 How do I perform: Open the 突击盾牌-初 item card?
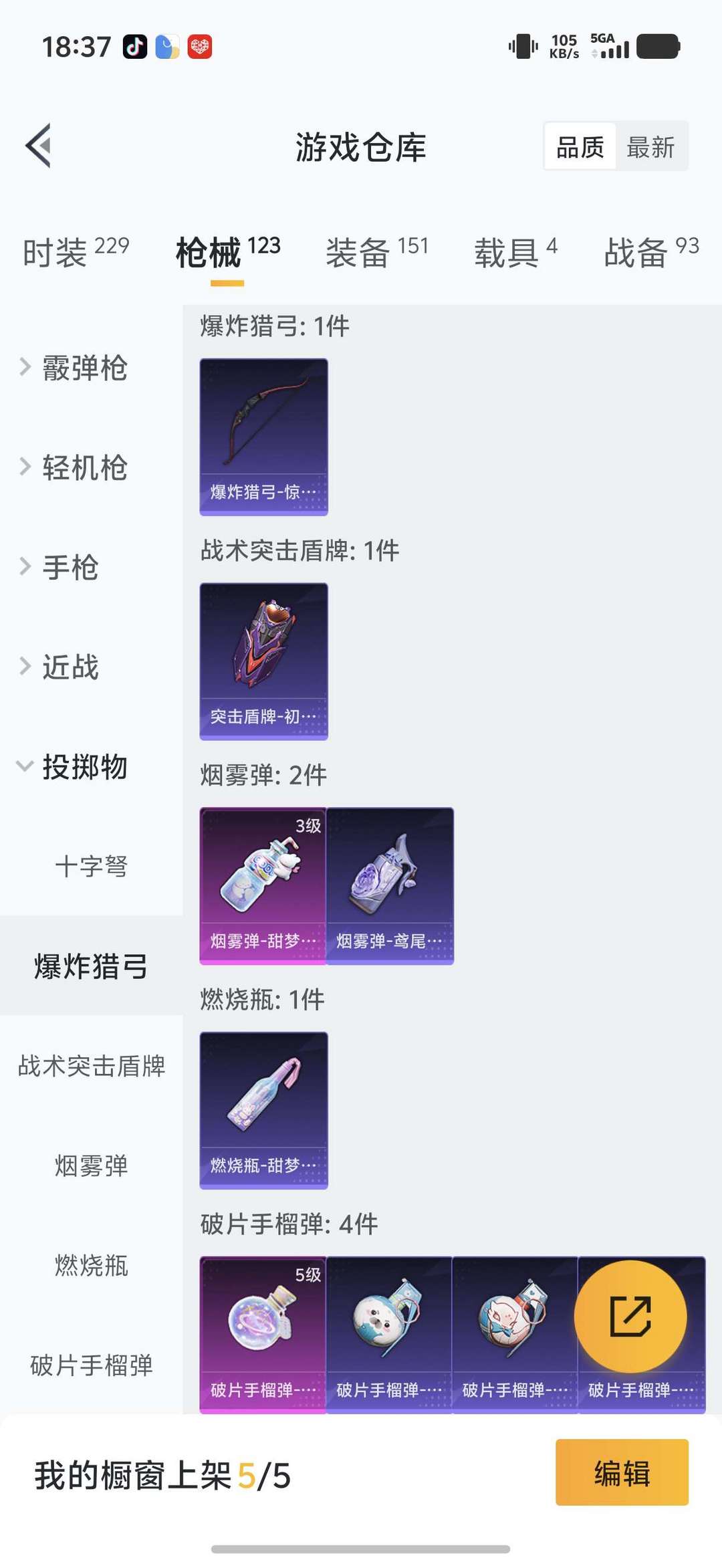[263, 661]
